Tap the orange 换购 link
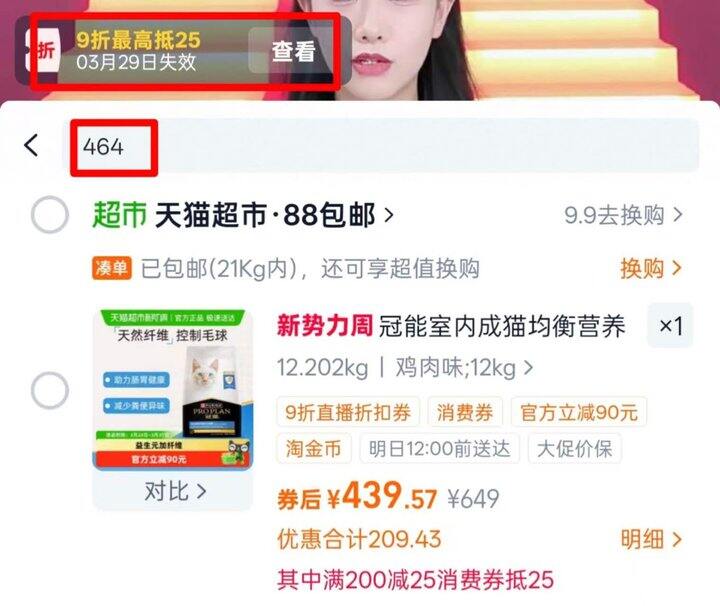The height and width of the screenshot is (606, 720). (651, 268)
